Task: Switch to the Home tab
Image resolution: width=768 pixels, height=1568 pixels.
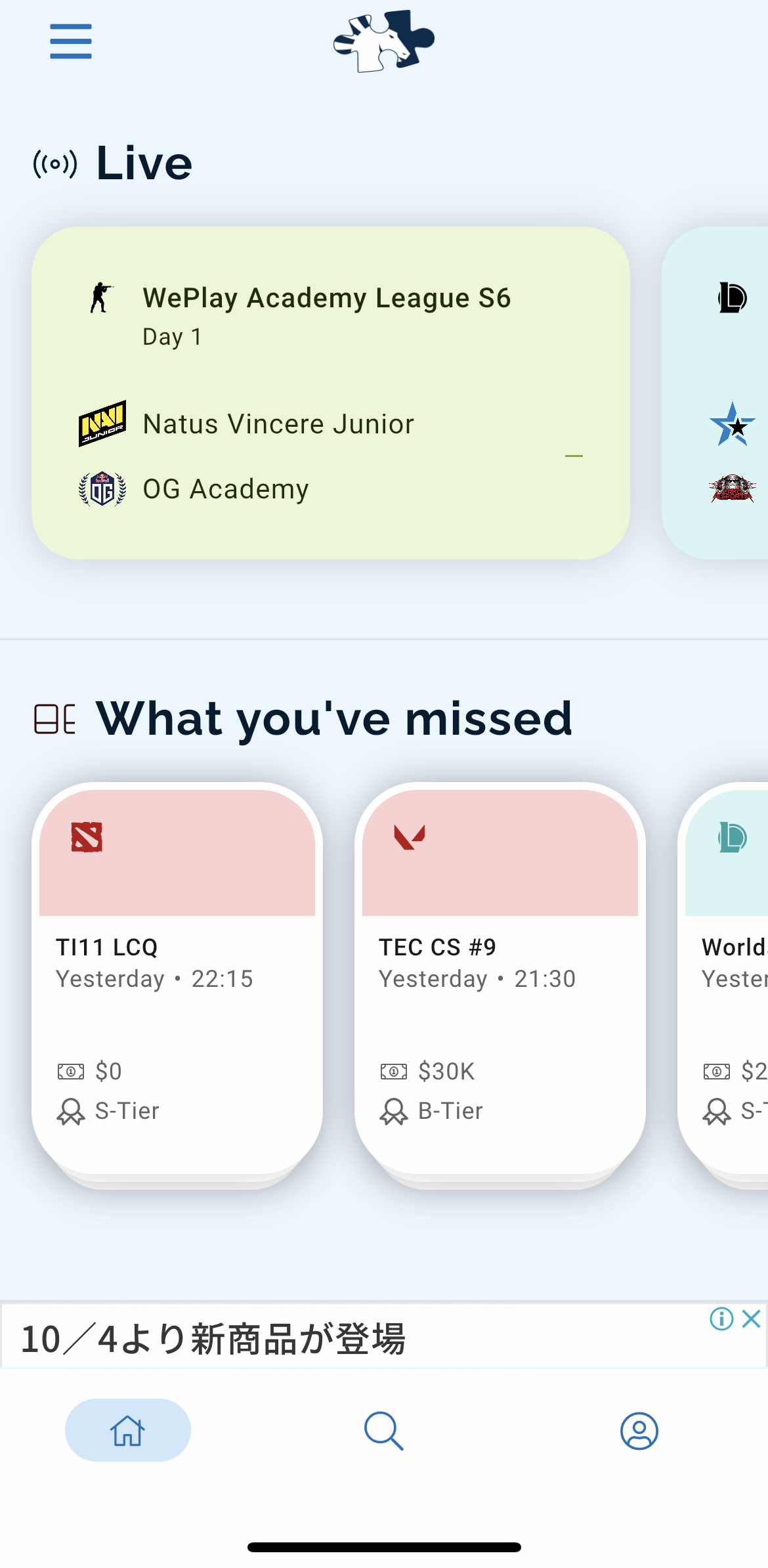Action: click(x=128, y=1430)
